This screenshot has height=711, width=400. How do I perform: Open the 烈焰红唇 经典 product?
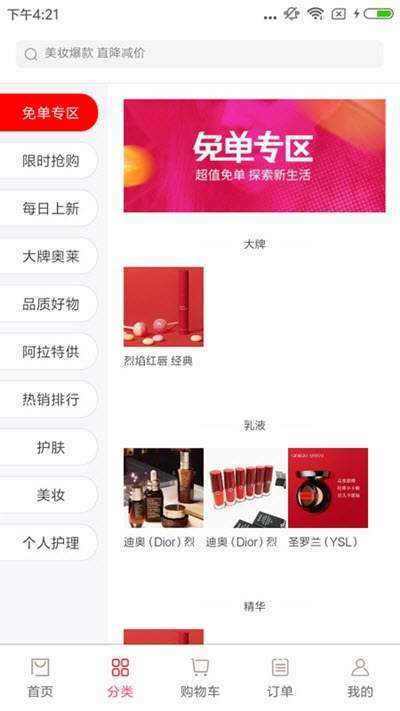click(x=163, y=317)
